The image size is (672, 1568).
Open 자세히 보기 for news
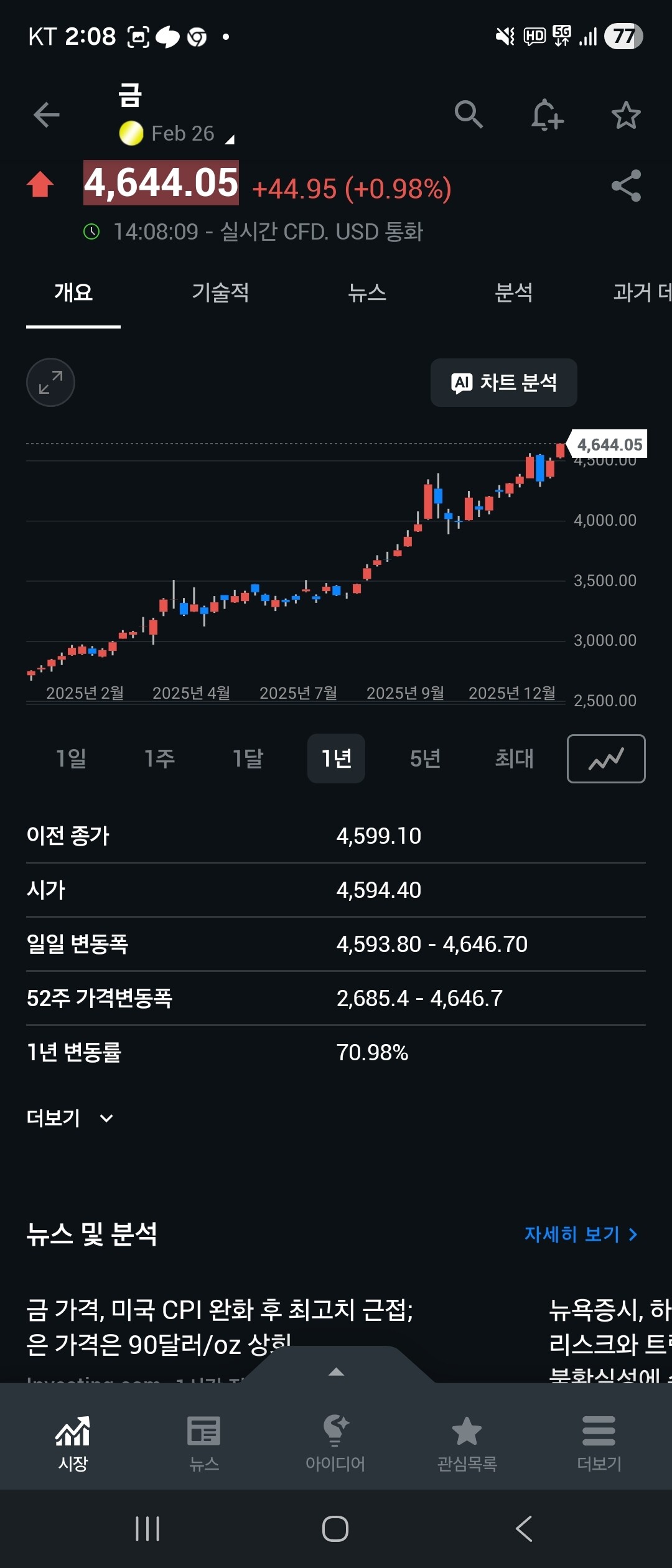point(581,1234)
